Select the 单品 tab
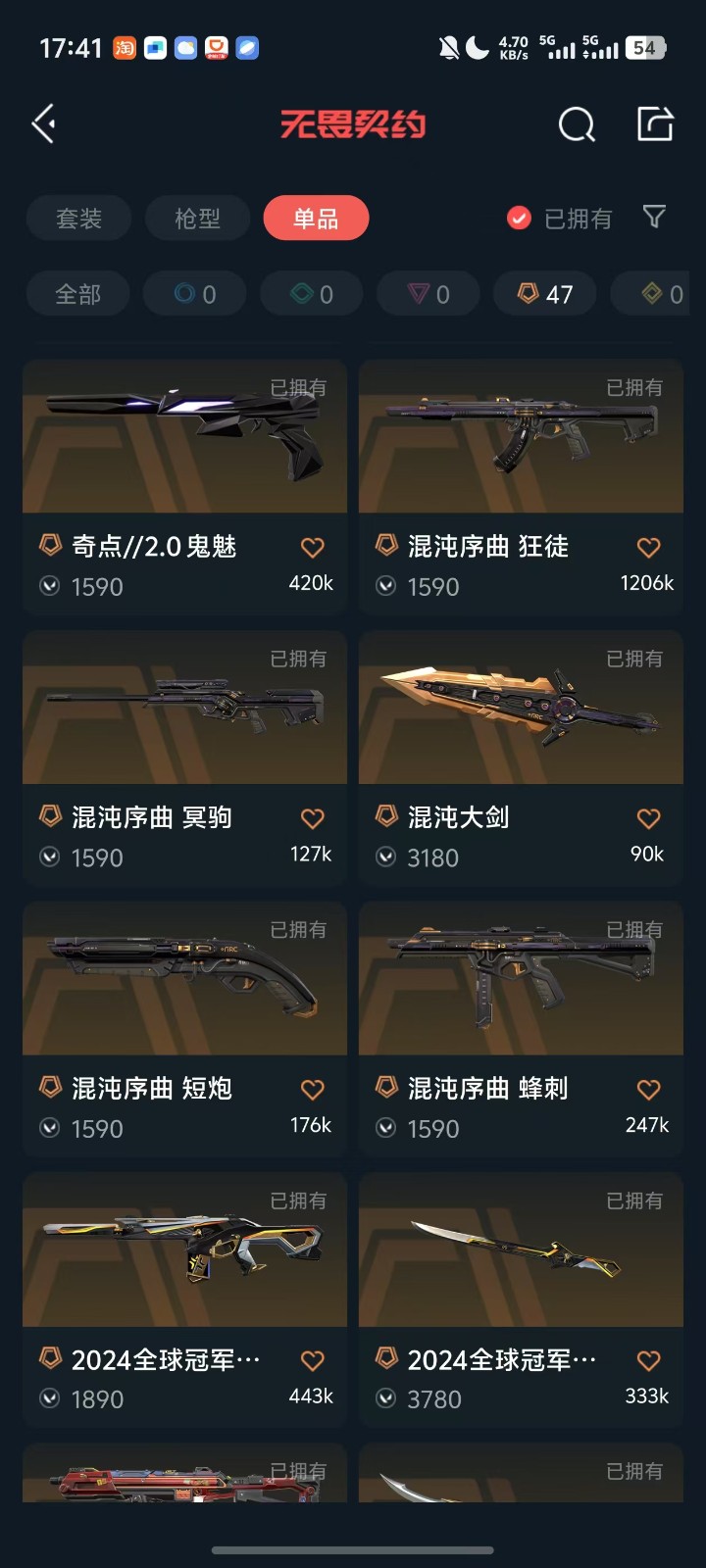The image size is (706, 1568). tap(316, 219)
